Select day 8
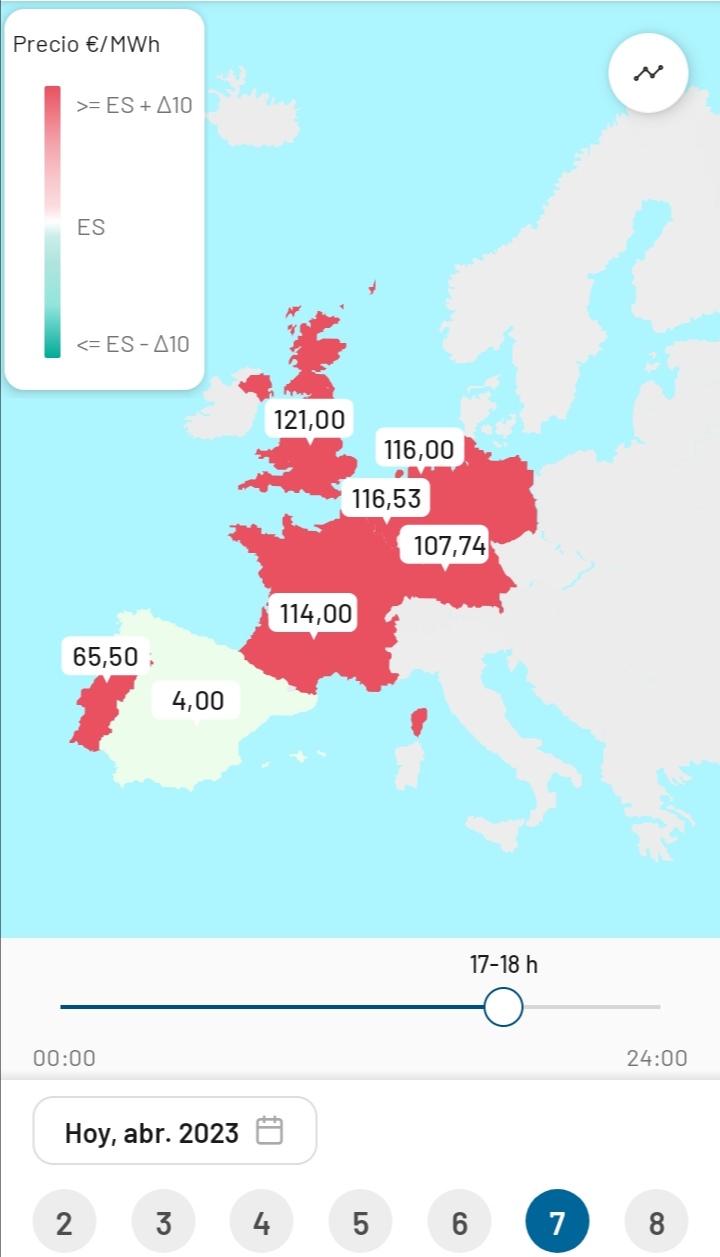Screen dimensions: 720x1257 (656, 1223)
